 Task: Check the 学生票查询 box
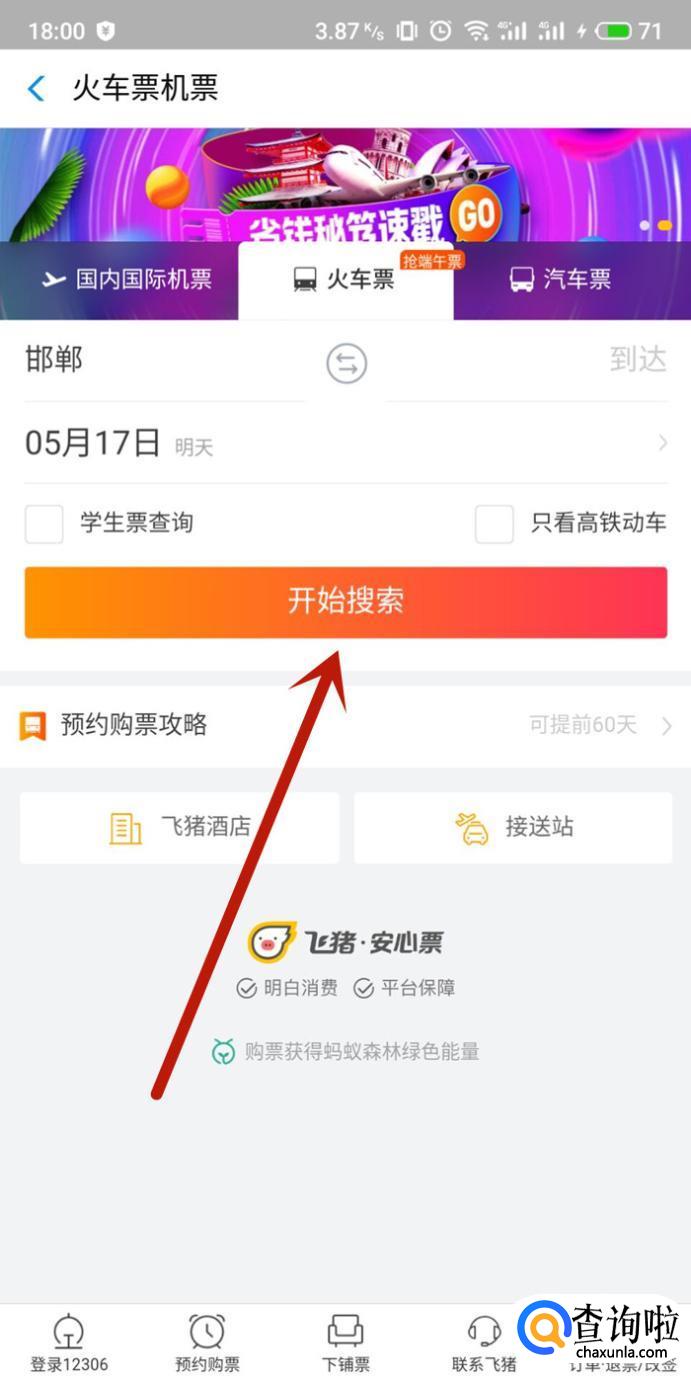pos(44,523)
